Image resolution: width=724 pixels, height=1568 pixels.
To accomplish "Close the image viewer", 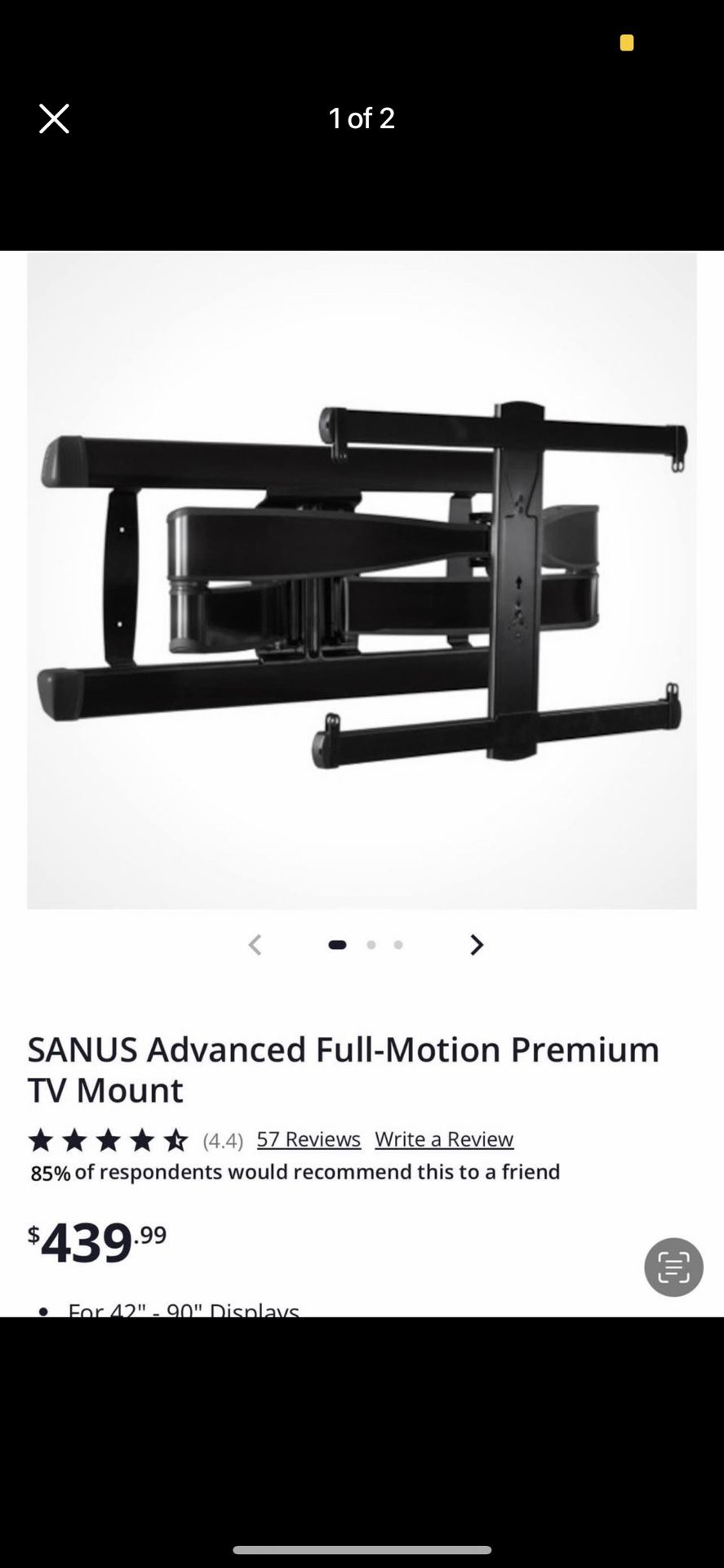I will 54,119.
